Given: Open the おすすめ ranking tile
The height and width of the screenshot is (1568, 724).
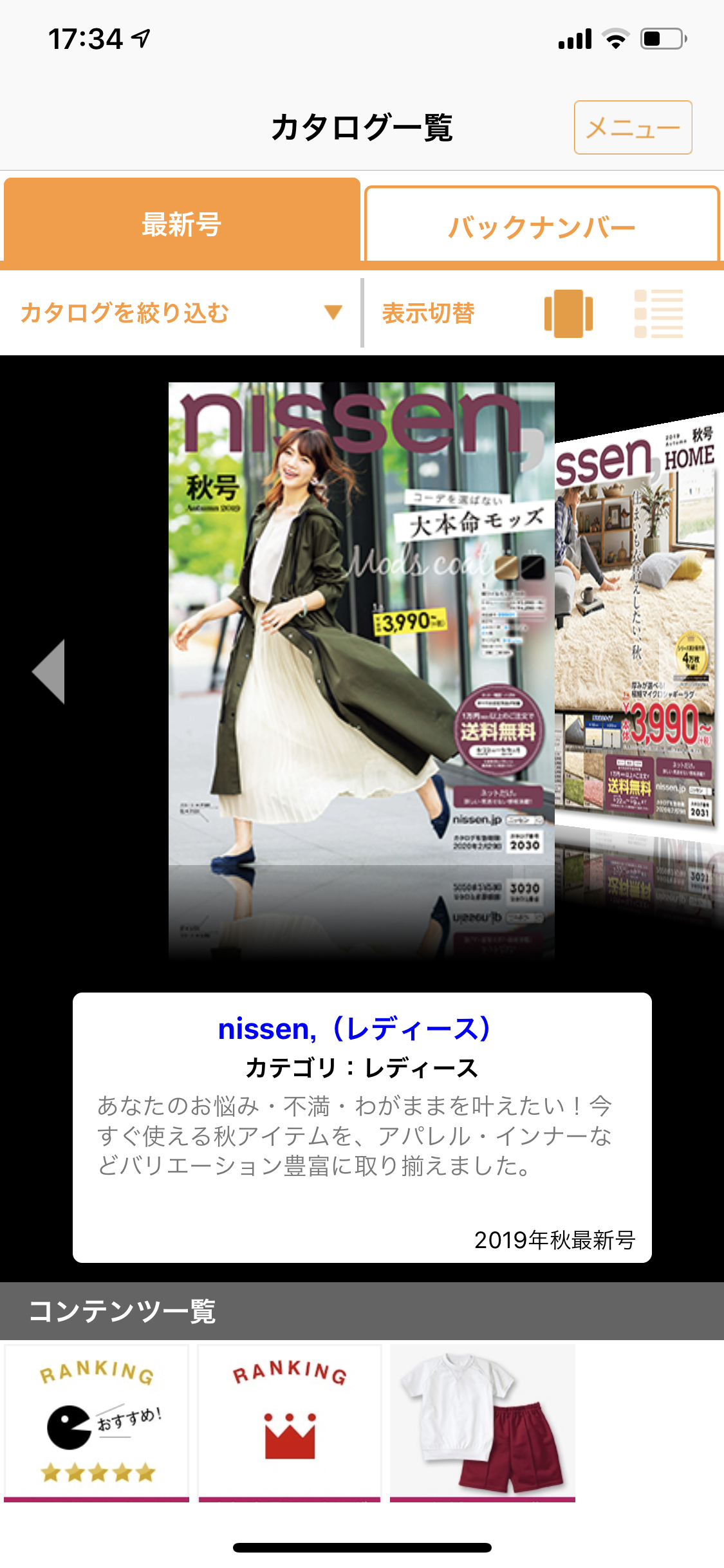Looking at the screenshot, I should pyautogui.click(x=97, y=1422).
